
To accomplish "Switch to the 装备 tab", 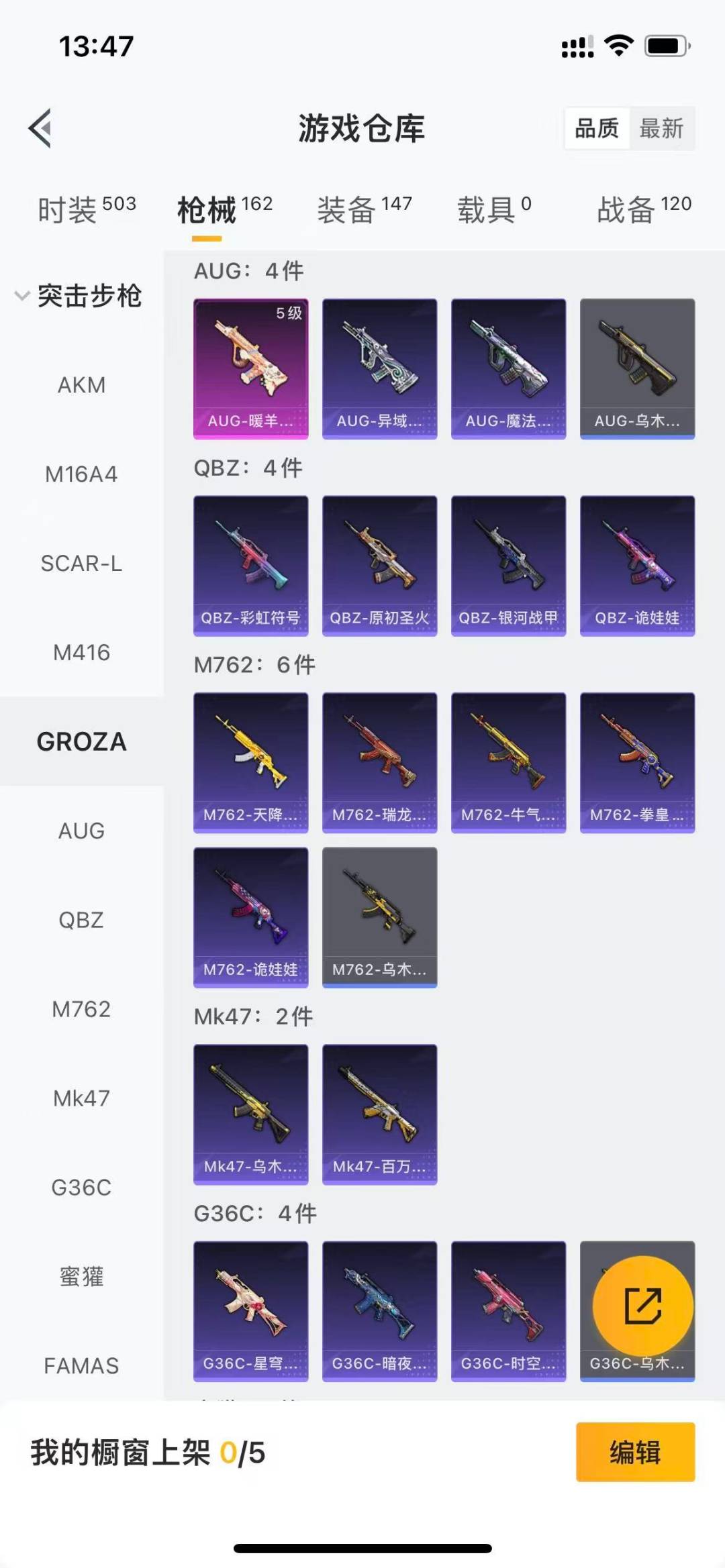I will tap(364, 209).
